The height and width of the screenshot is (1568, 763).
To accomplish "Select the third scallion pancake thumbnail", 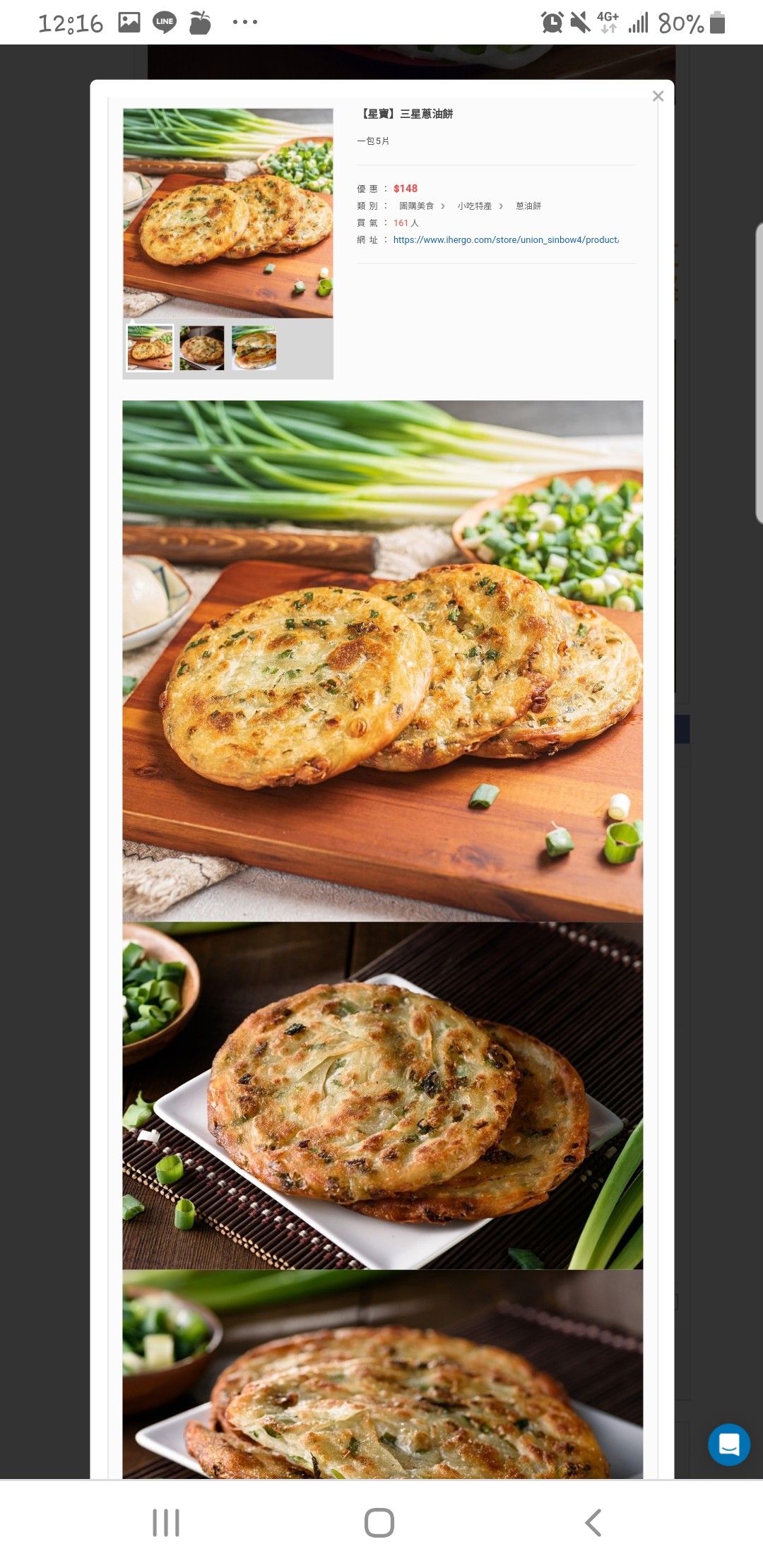I will 254,348.
